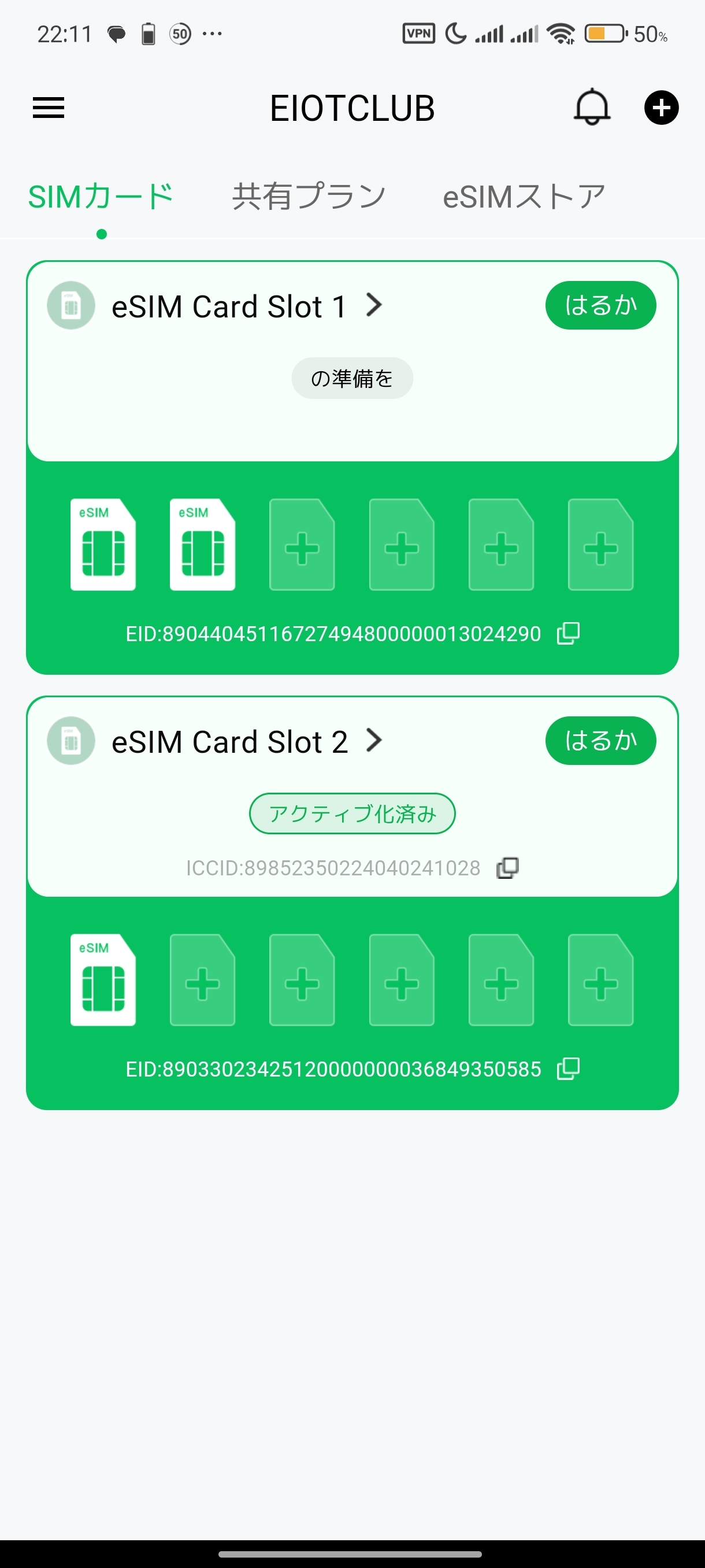Expand eSIM Card Slot 2 details

tap(373, 741)
